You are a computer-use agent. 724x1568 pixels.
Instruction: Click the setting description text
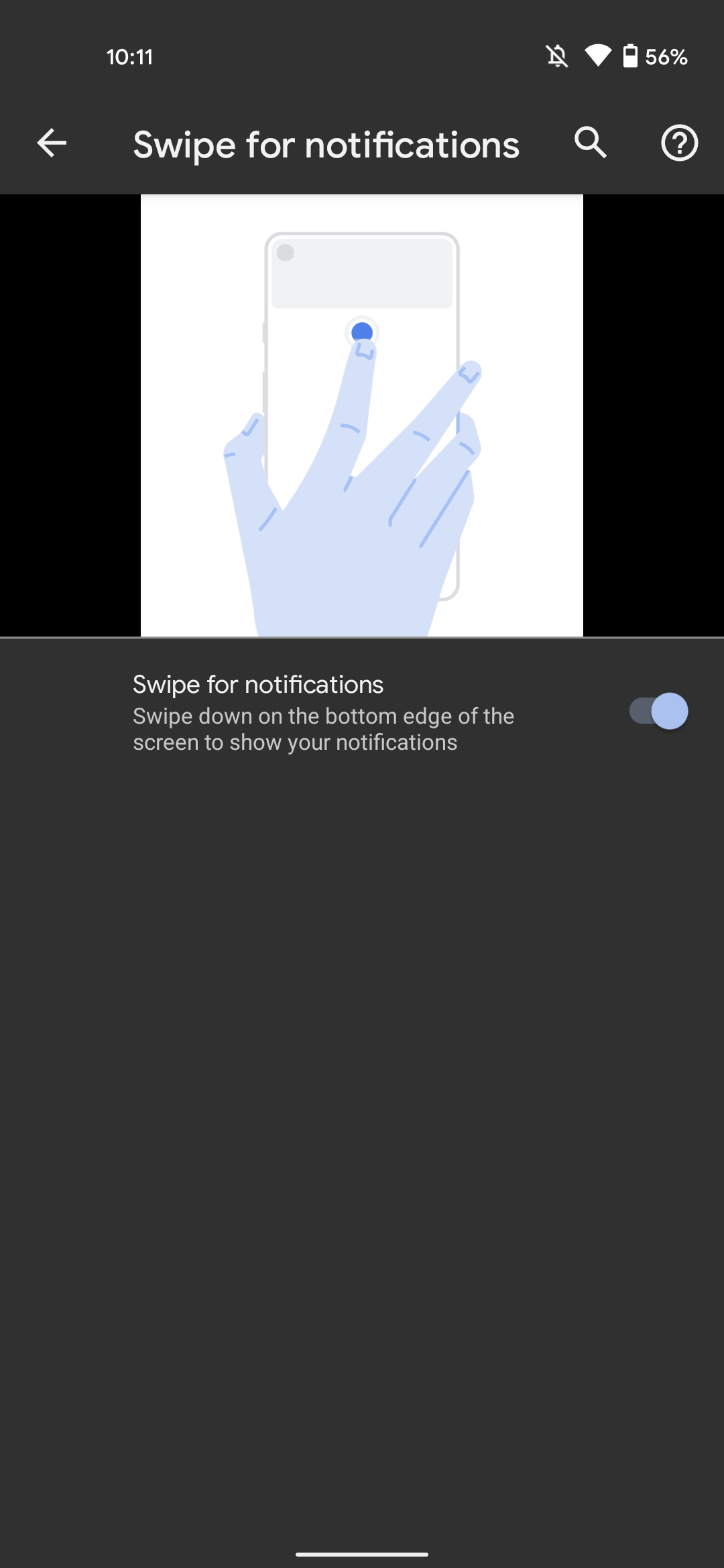pos(323,728)
